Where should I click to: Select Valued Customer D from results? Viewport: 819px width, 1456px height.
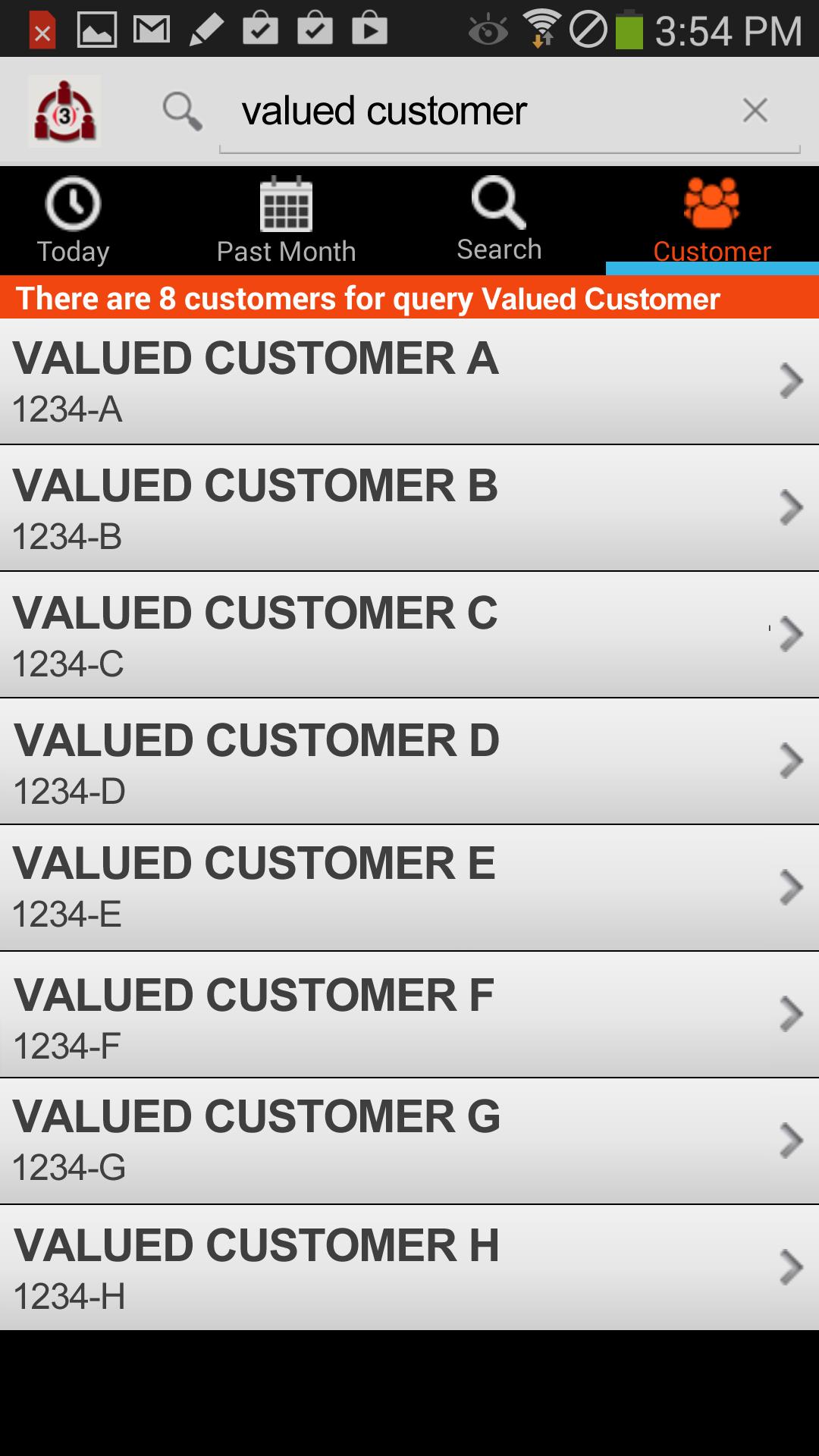409,761
